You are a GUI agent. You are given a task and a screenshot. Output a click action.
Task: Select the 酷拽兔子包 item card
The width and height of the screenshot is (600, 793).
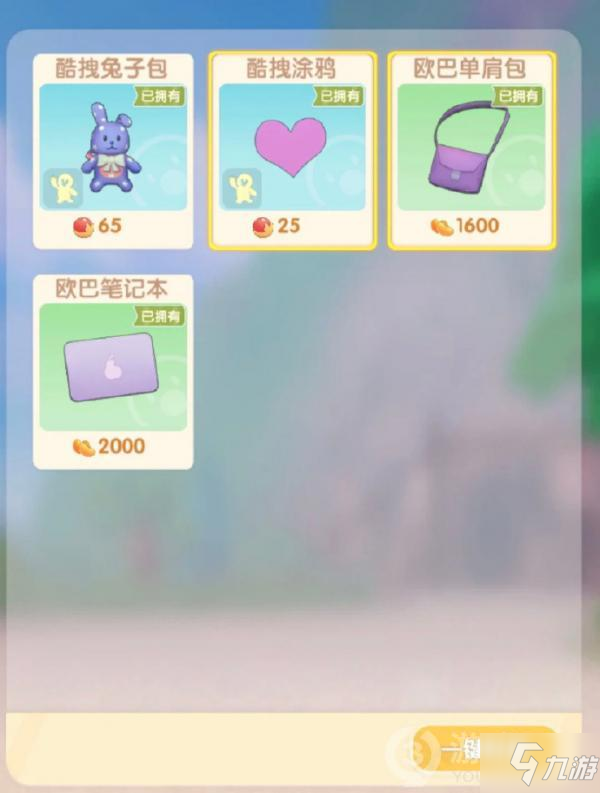click(113, 150)
